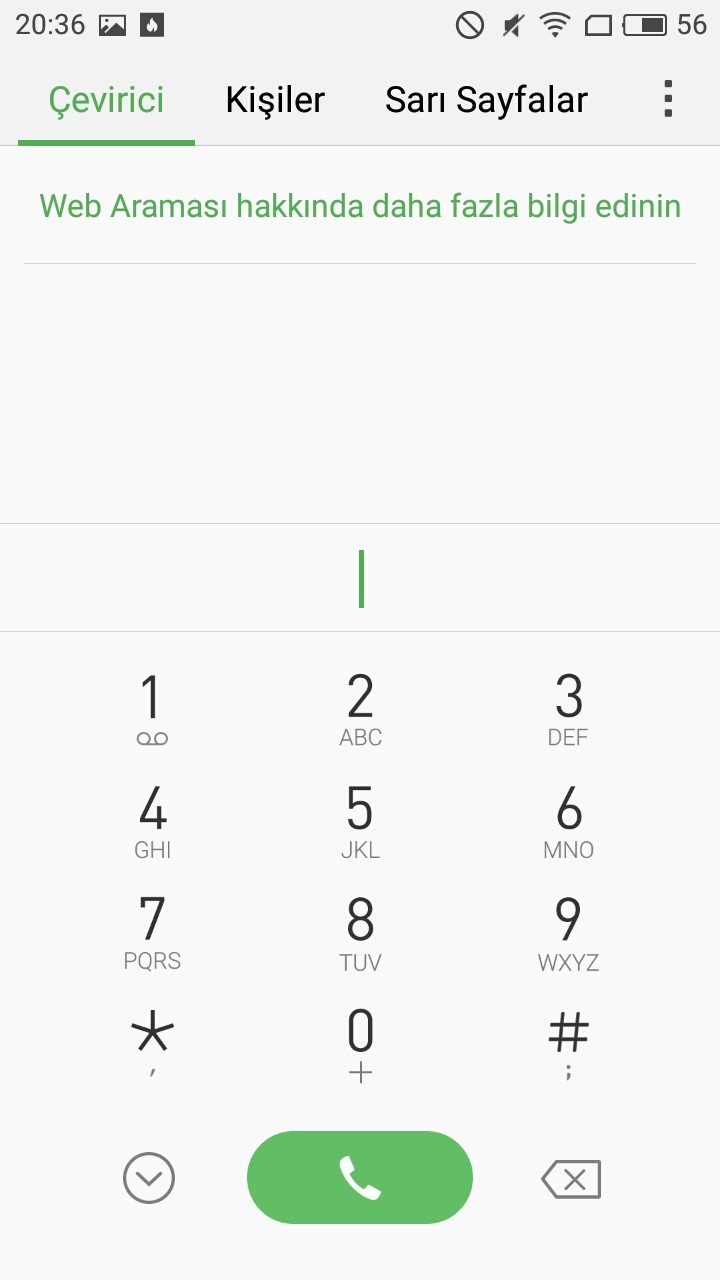Switch to the Kişiler tab
The image size is (720, 1280).
click(x=275, y=100)
